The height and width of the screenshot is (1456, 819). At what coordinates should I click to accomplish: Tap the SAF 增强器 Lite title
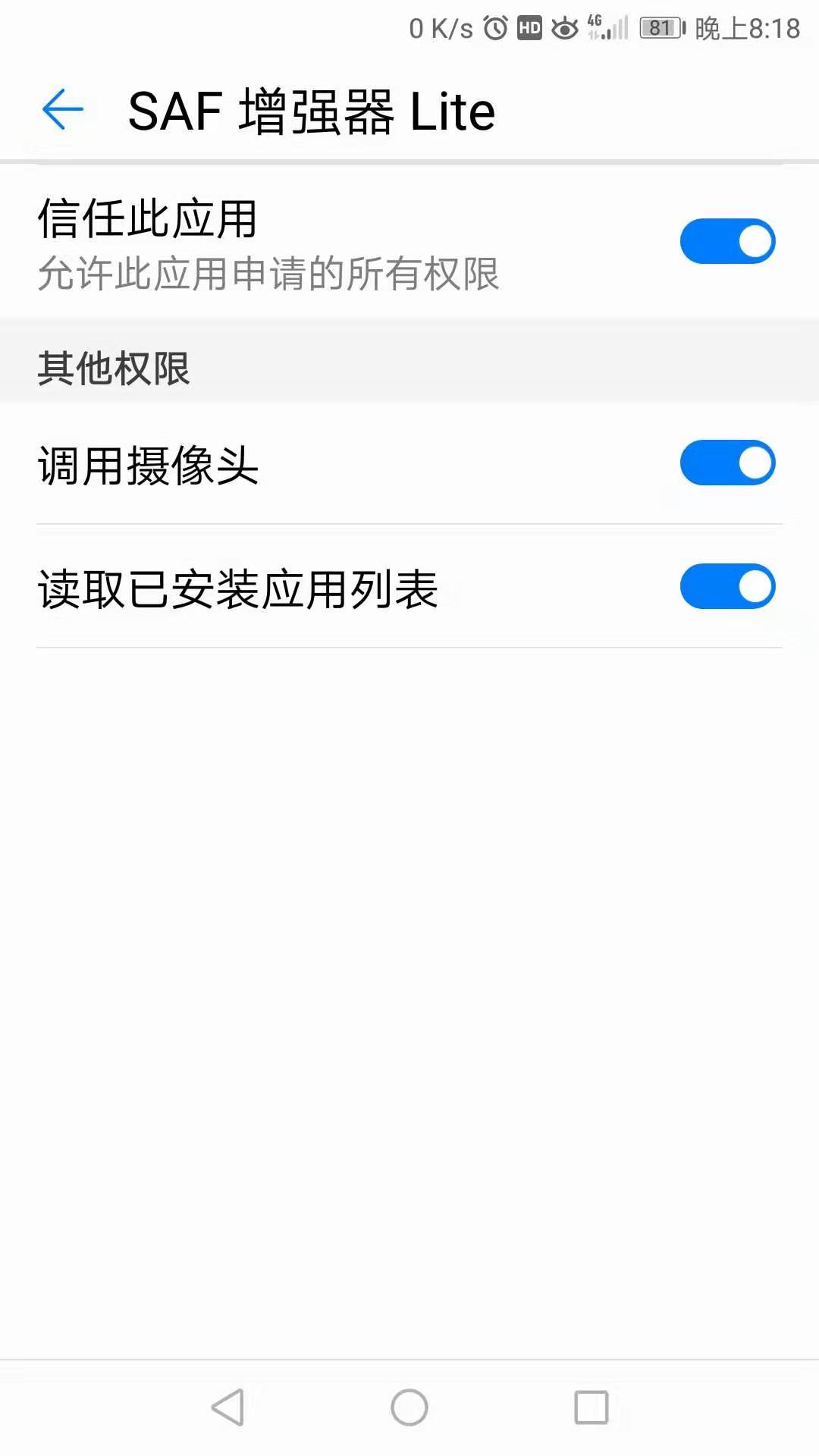click(x=311, y=109)
